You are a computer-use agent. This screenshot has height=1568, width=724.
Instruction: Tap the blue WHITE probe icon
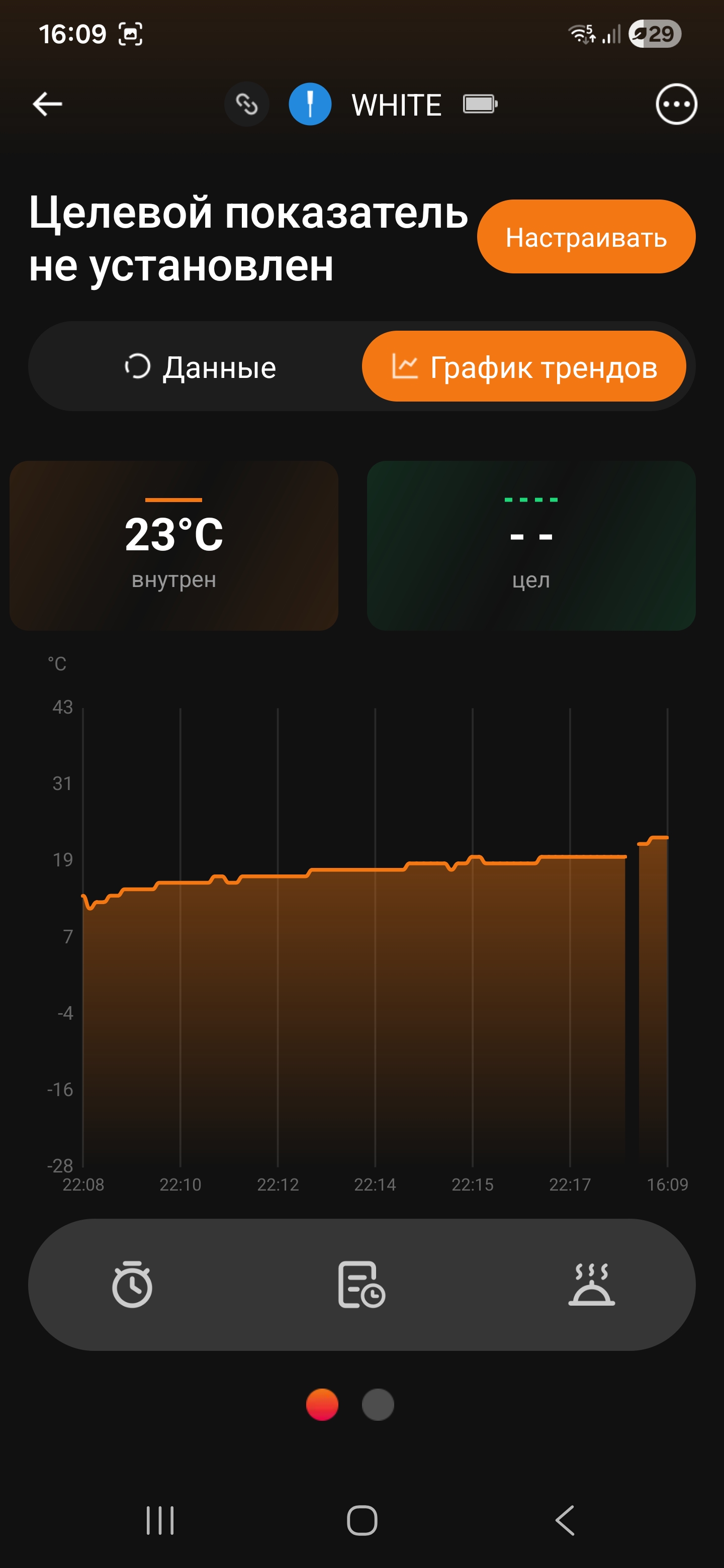[310, 105]
